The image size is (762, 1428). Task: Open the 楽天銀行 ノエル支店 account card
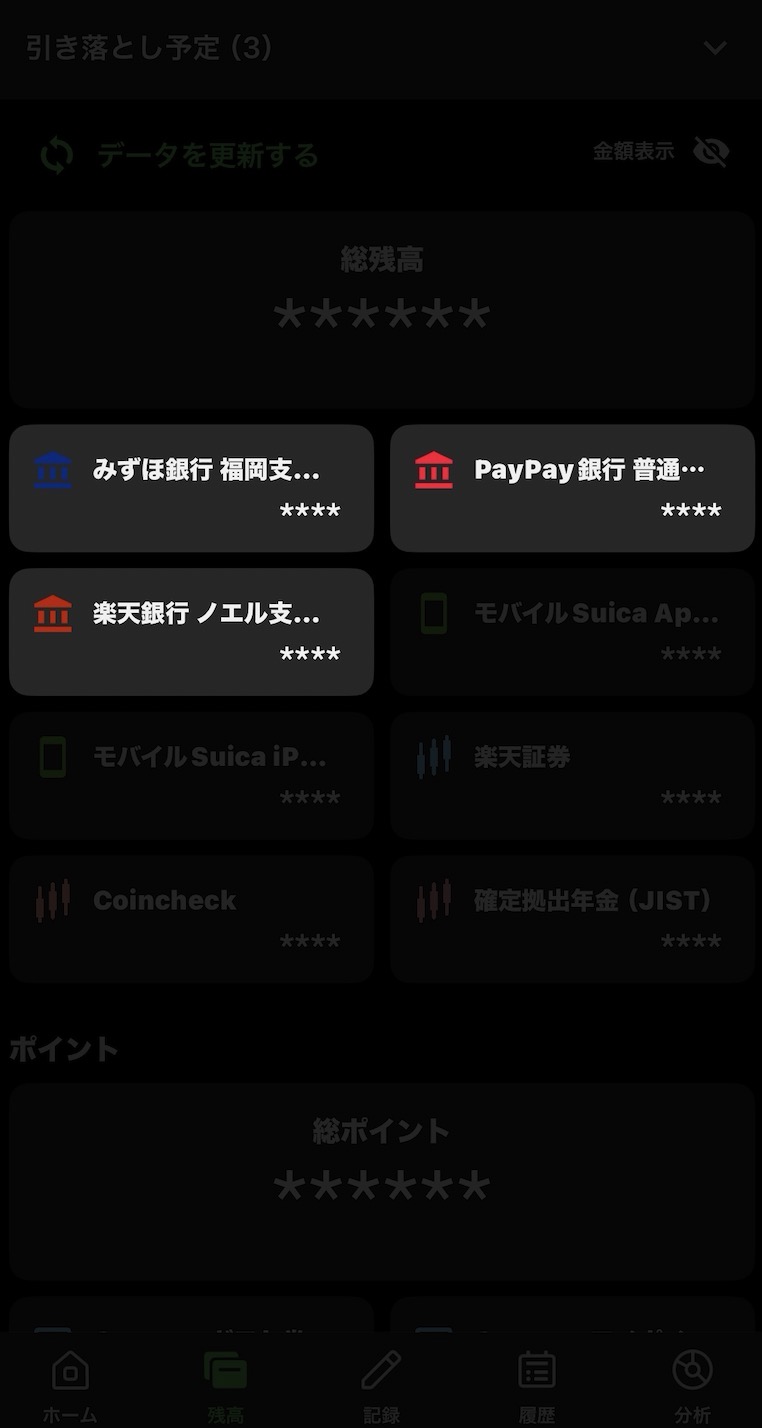click(191, 632)
